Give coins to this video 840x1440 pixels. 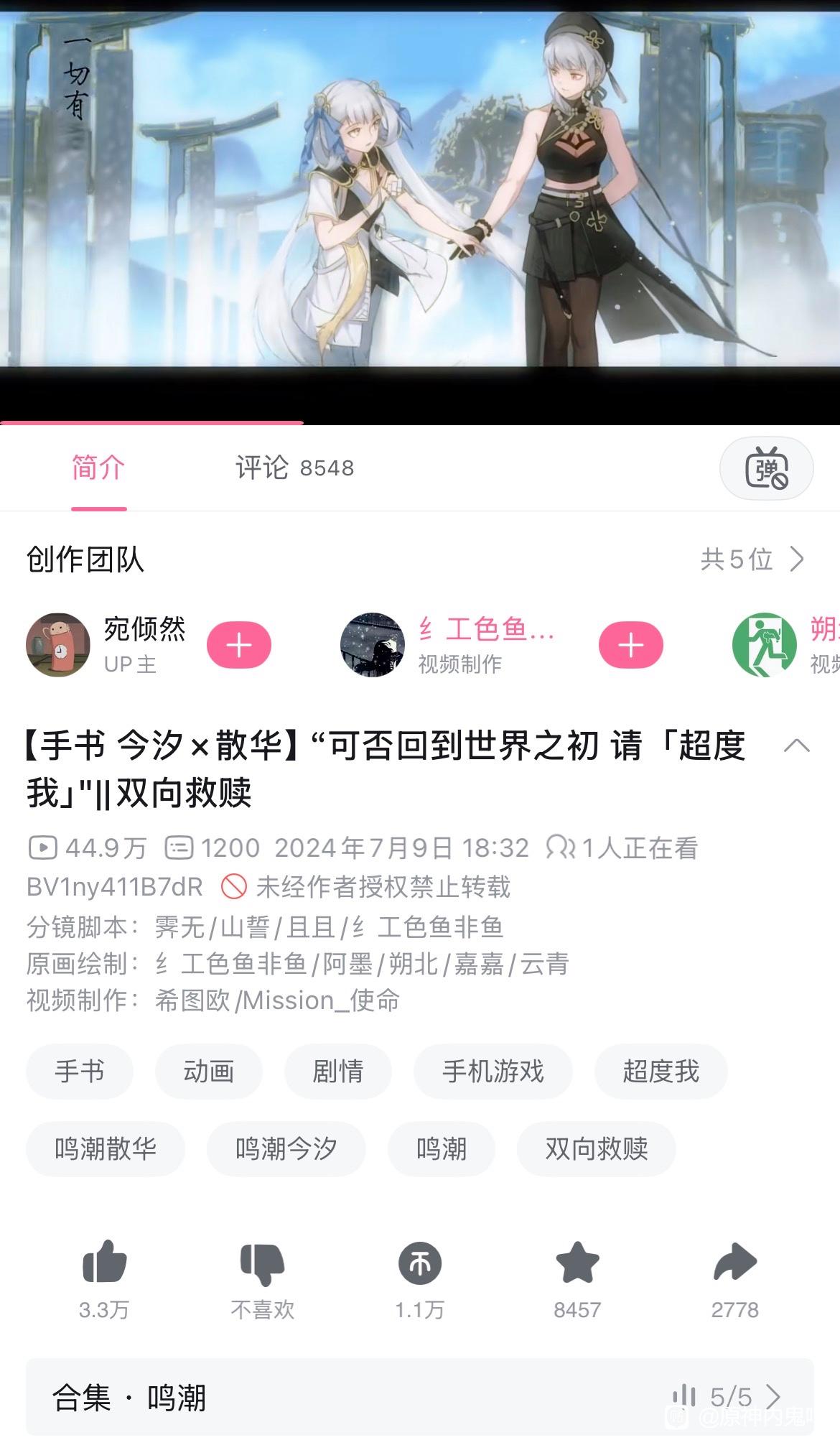420,1263
